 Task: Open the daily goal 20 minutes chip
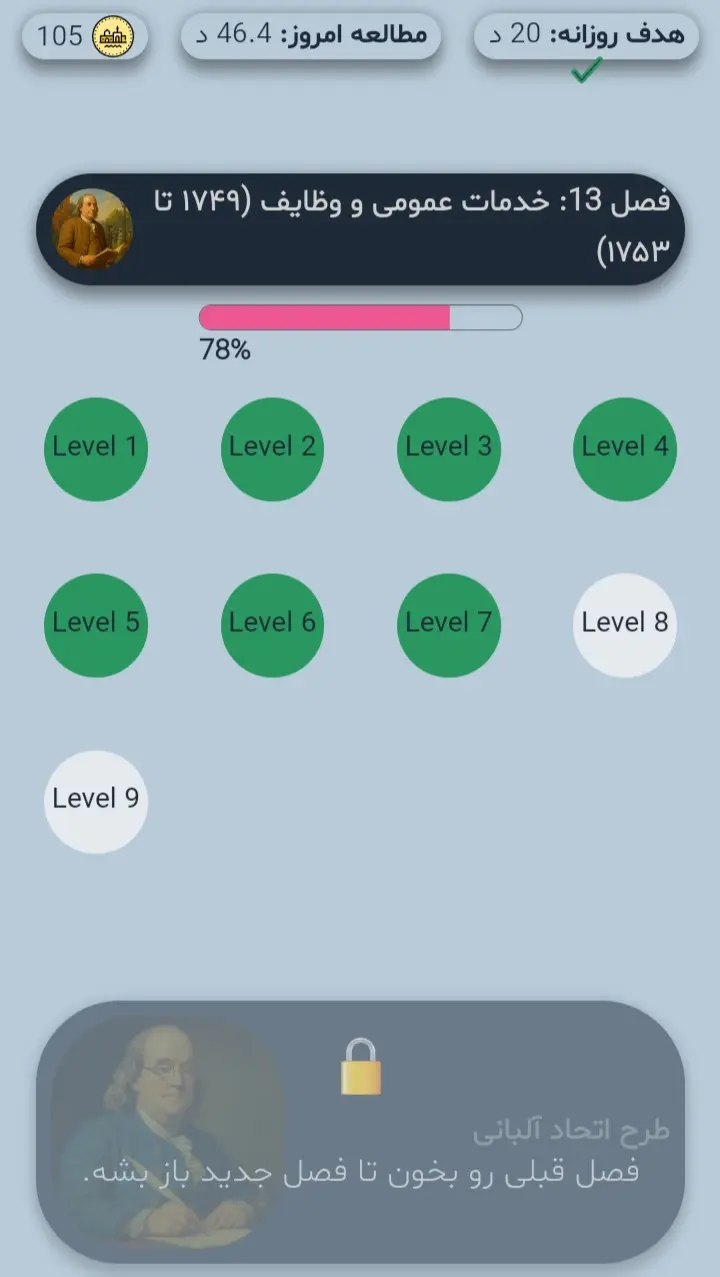click(586, 36)
